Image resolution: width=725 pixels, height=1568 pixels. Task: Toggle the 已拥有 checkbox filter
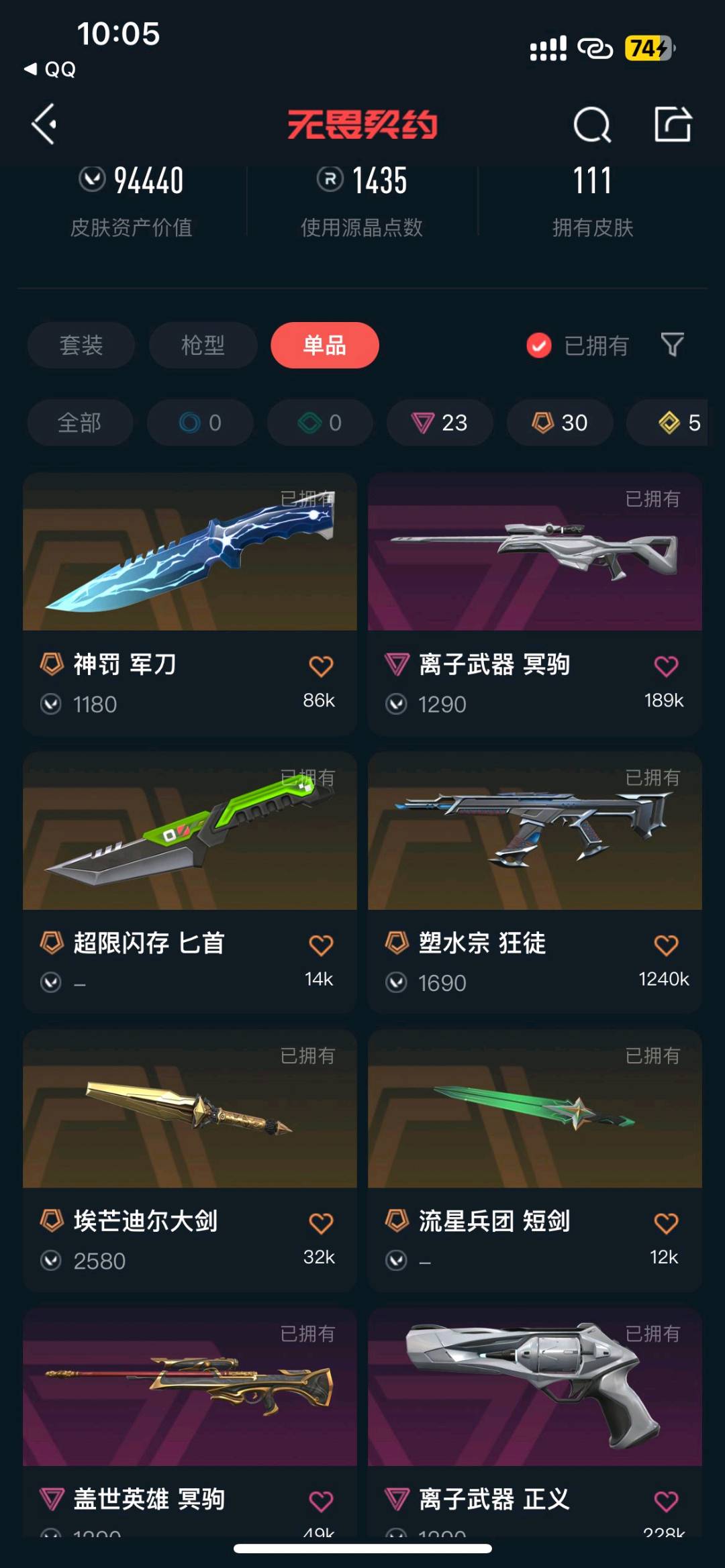tap(539, 346)
